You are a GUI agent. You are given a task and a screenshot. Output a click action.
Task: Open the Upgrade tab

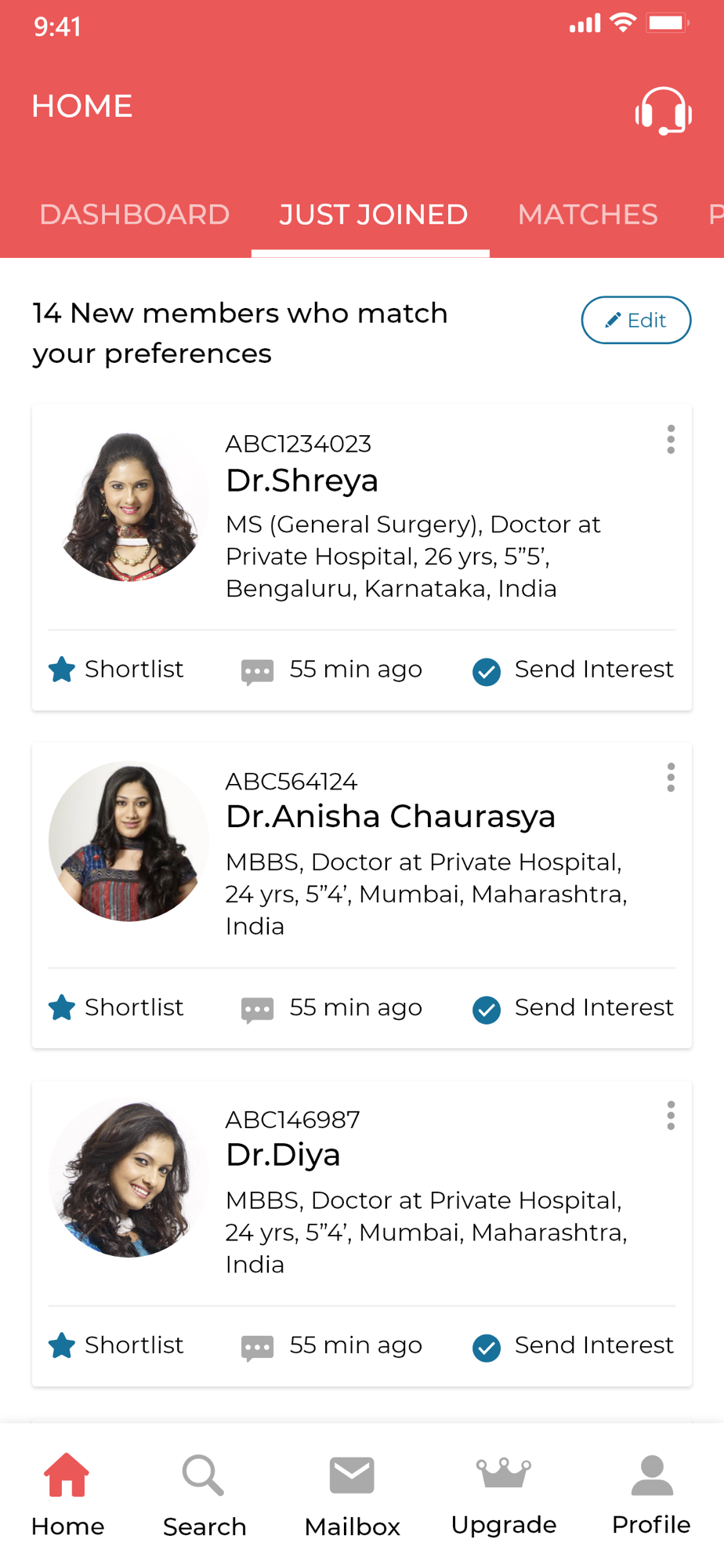click(x=504, y=1495)
